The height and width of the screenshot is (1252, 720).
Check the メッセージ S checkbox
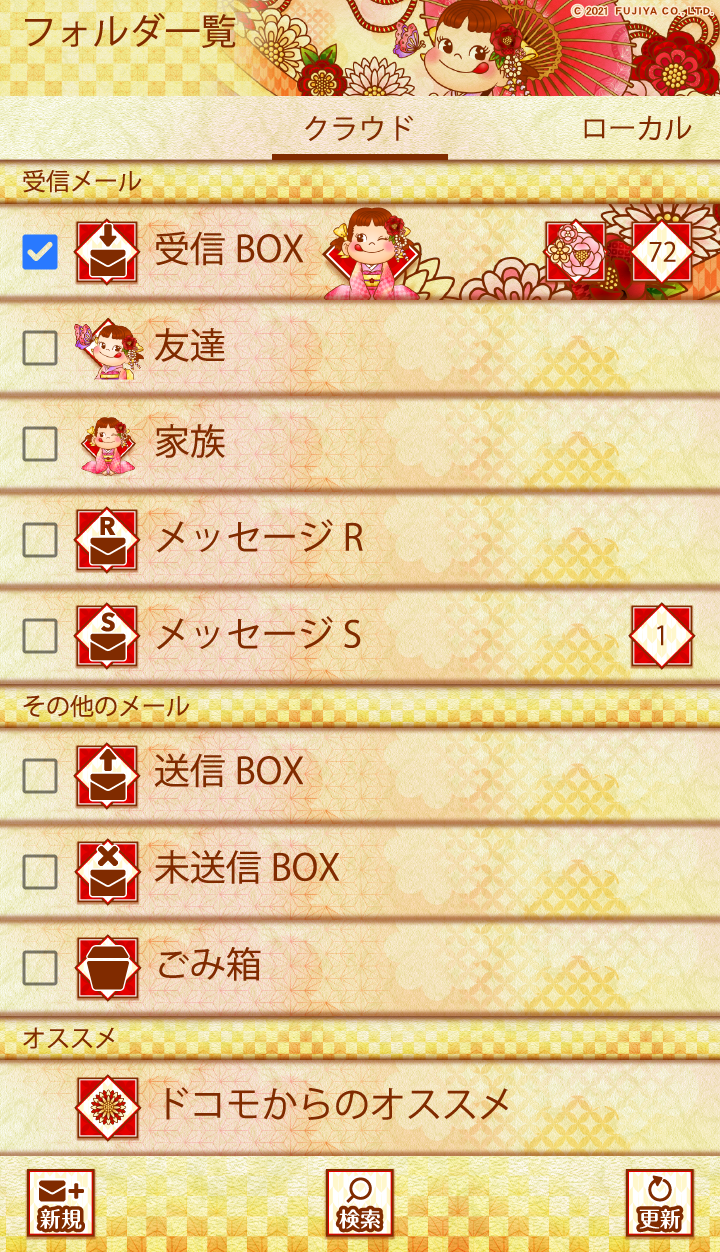[x=40, y=635]
